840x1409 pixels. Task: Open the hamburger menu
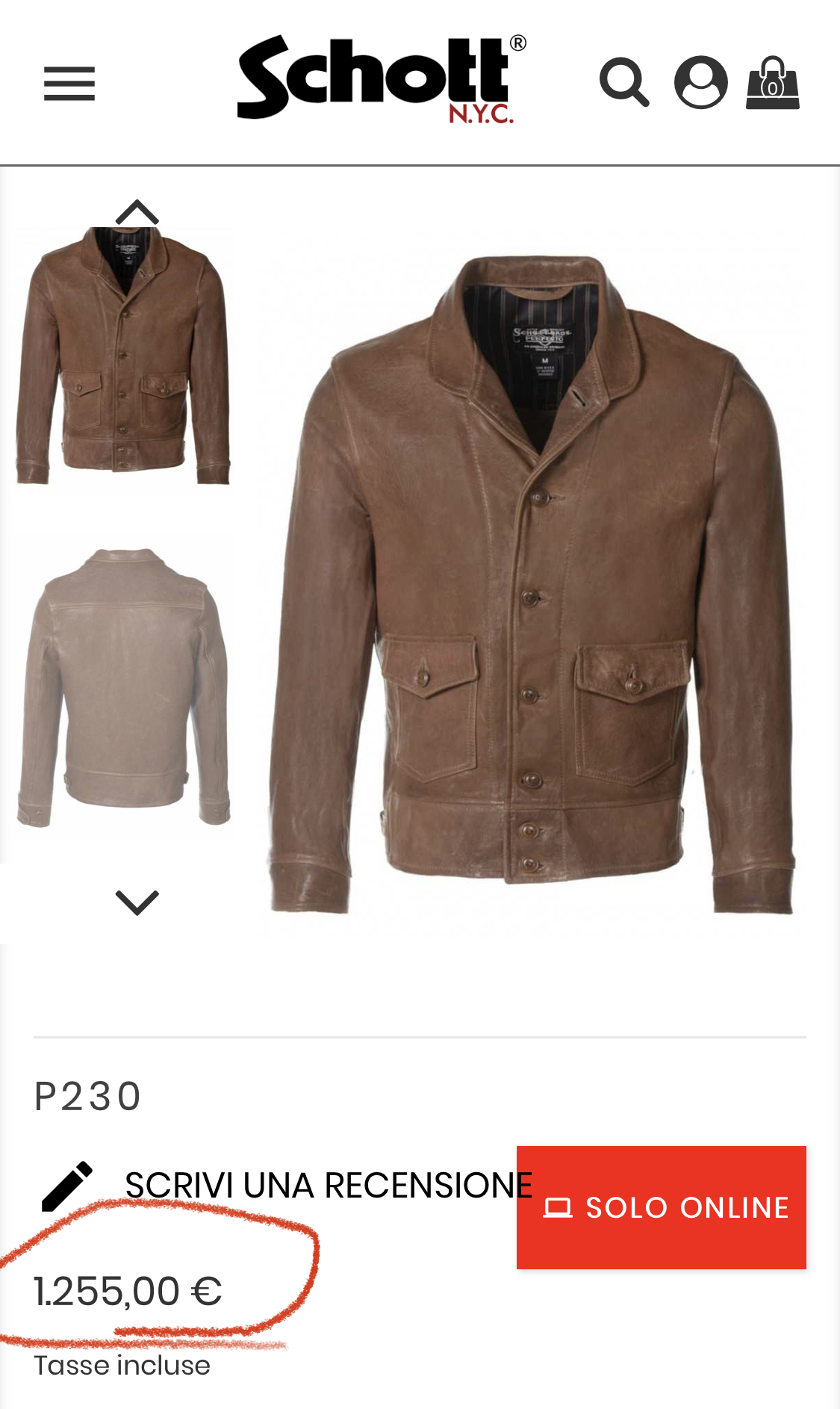[69, 83]
